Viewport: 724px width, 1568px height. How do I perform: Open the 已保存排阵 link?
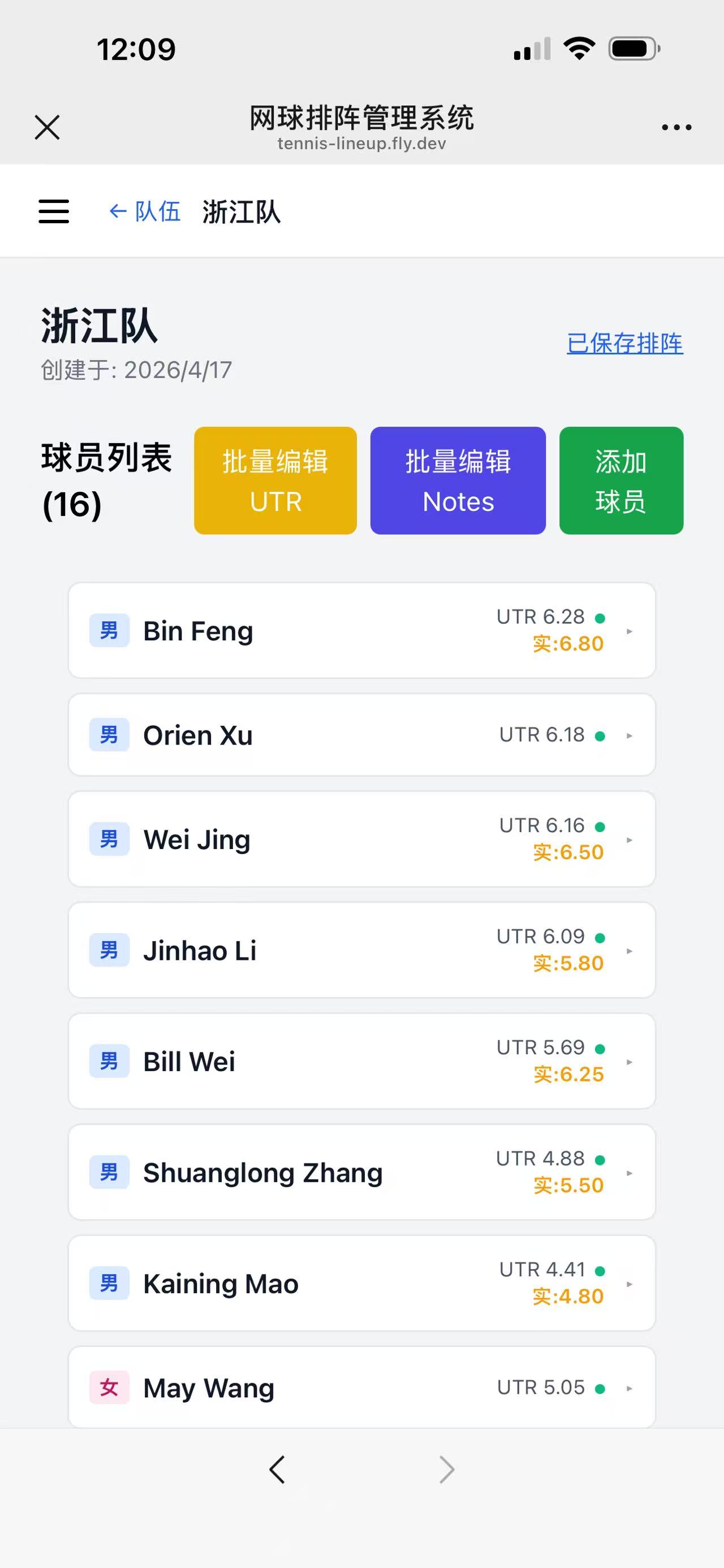point(624,343)
